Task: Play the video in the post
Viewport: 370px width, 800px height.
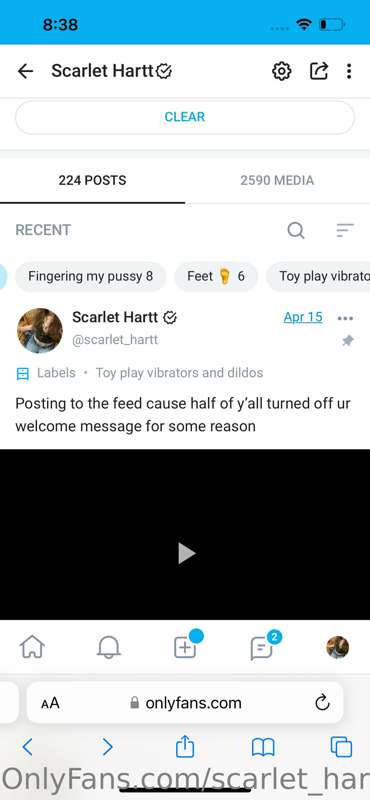Action: click(x=186, y=554)
